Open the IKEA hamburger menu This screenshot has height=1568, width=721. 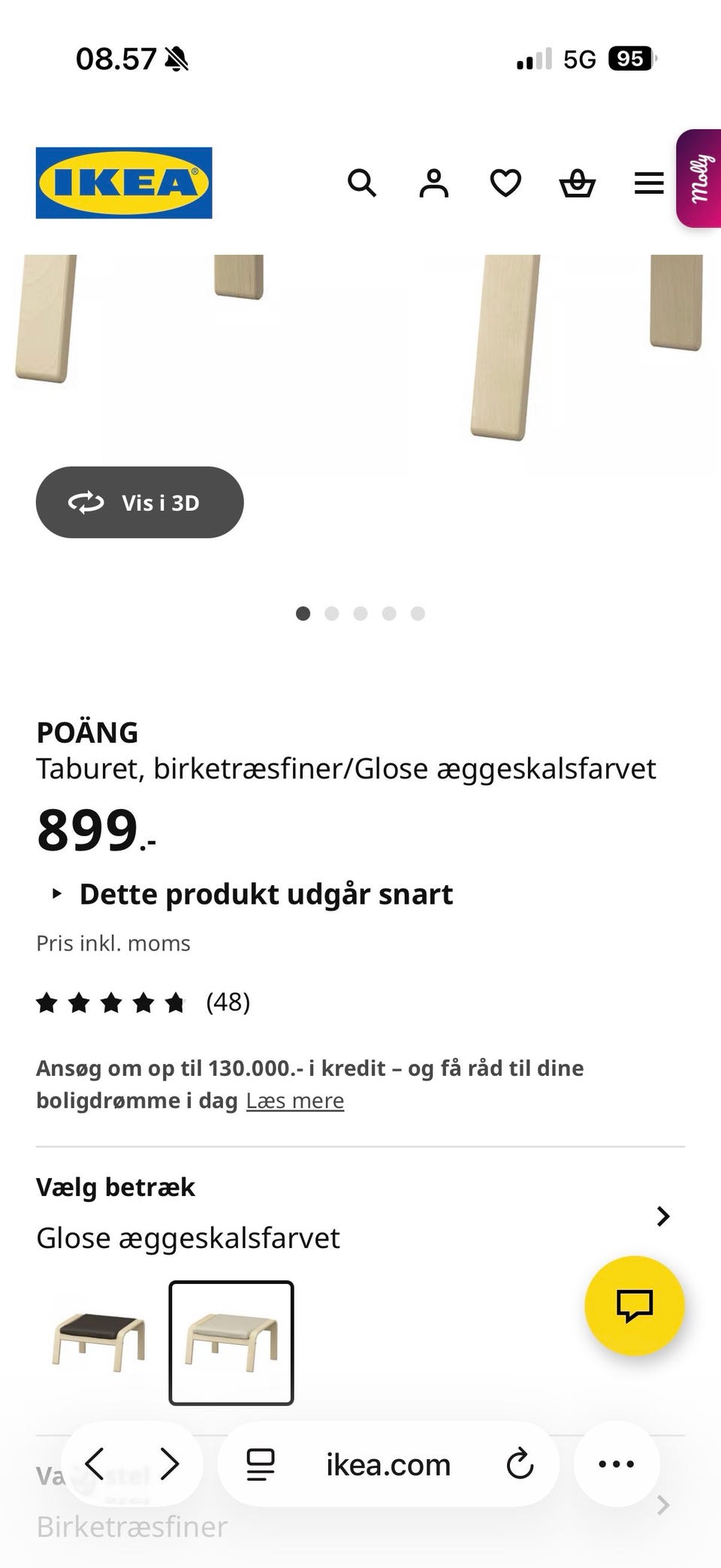tap(648, 183)
